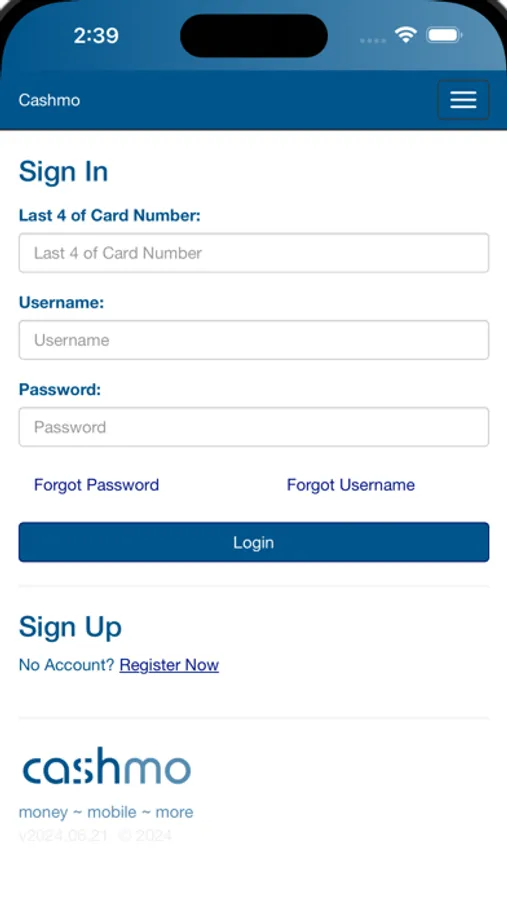Viewport: 507px width, 900px height.
Task: Tap the Cashmo title in header
Action: click(x=49, y=100)
